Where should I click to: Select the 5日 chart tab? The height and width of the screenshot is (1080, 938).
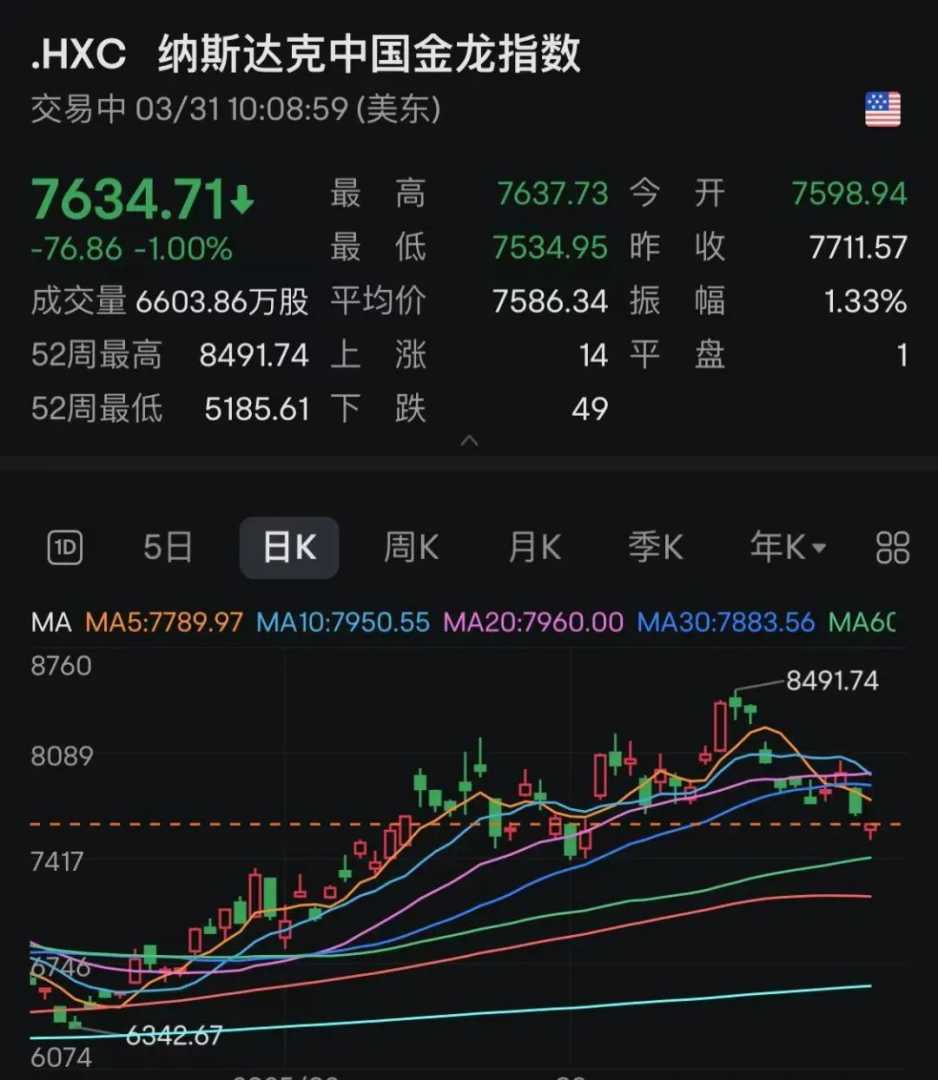tap(167, 547)
